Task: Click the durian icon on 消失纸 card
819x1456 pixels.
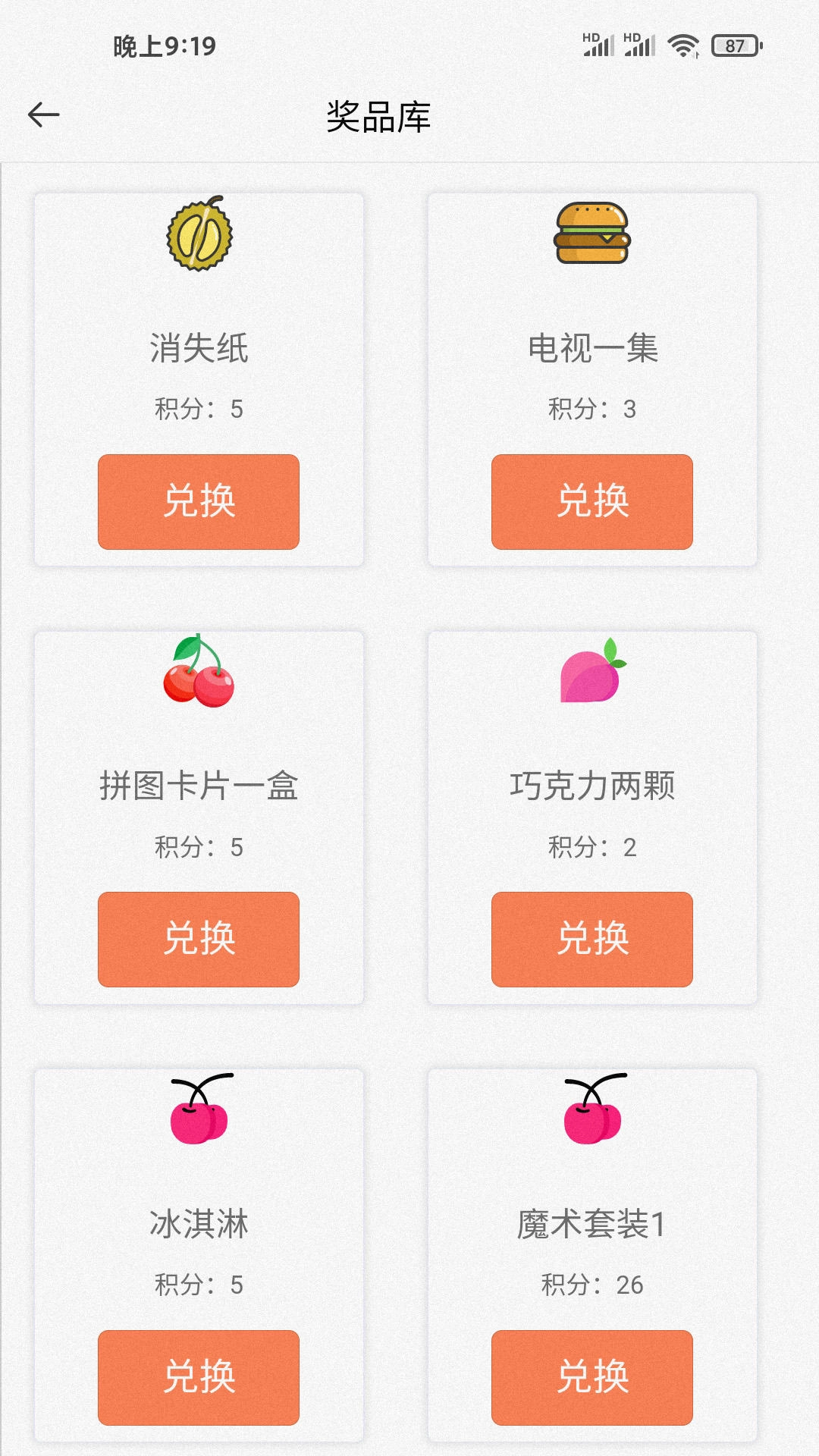Action: tap(199, 237)
